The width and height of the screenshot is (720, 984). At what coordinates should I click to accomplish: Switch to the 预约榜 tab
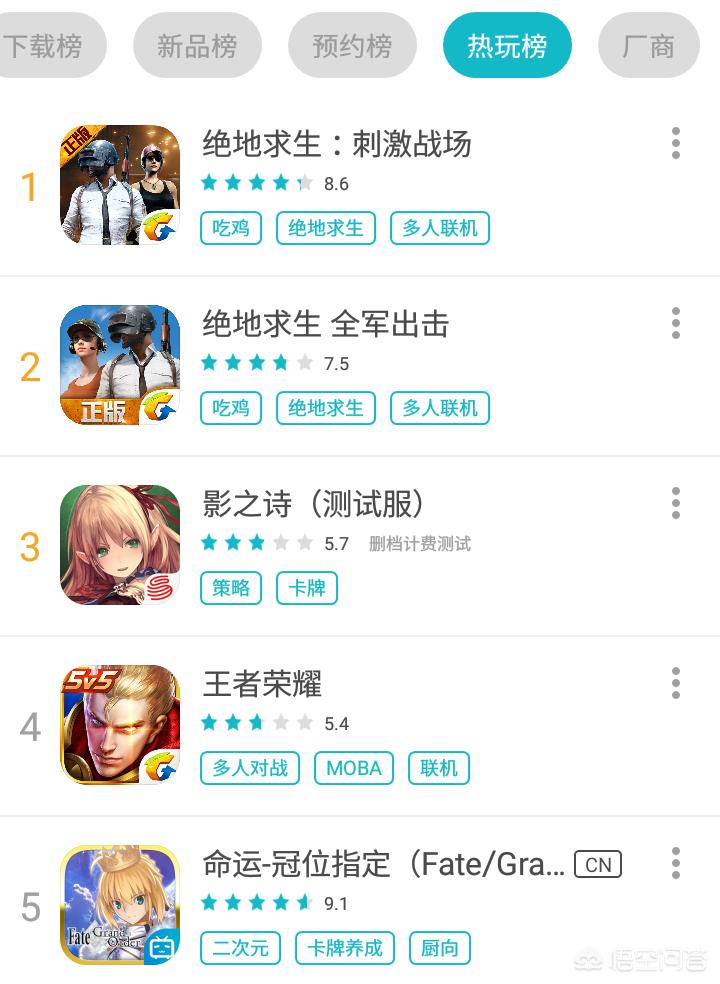352,46
